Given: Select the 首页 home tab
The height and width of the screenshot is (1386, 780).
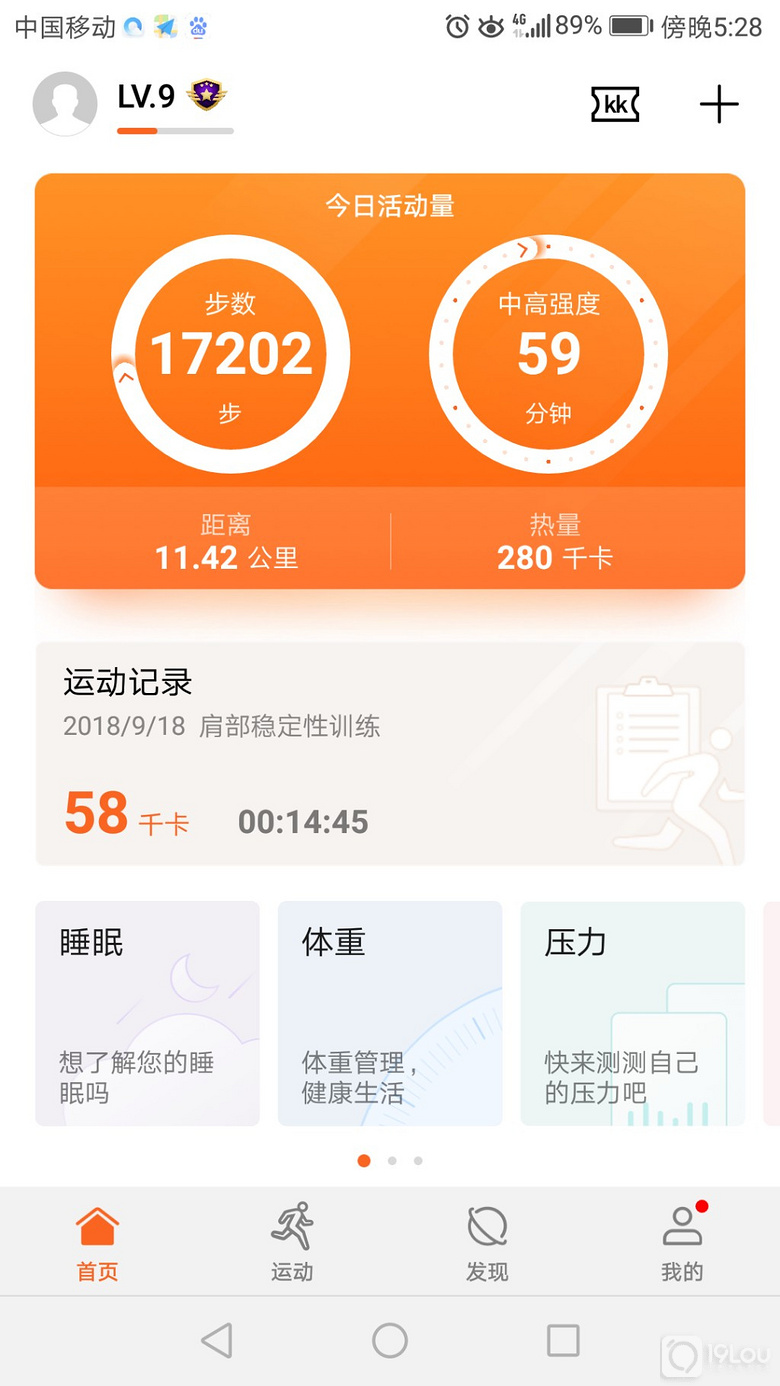Looking at the screenshot, I should [x=97, y=1243].
